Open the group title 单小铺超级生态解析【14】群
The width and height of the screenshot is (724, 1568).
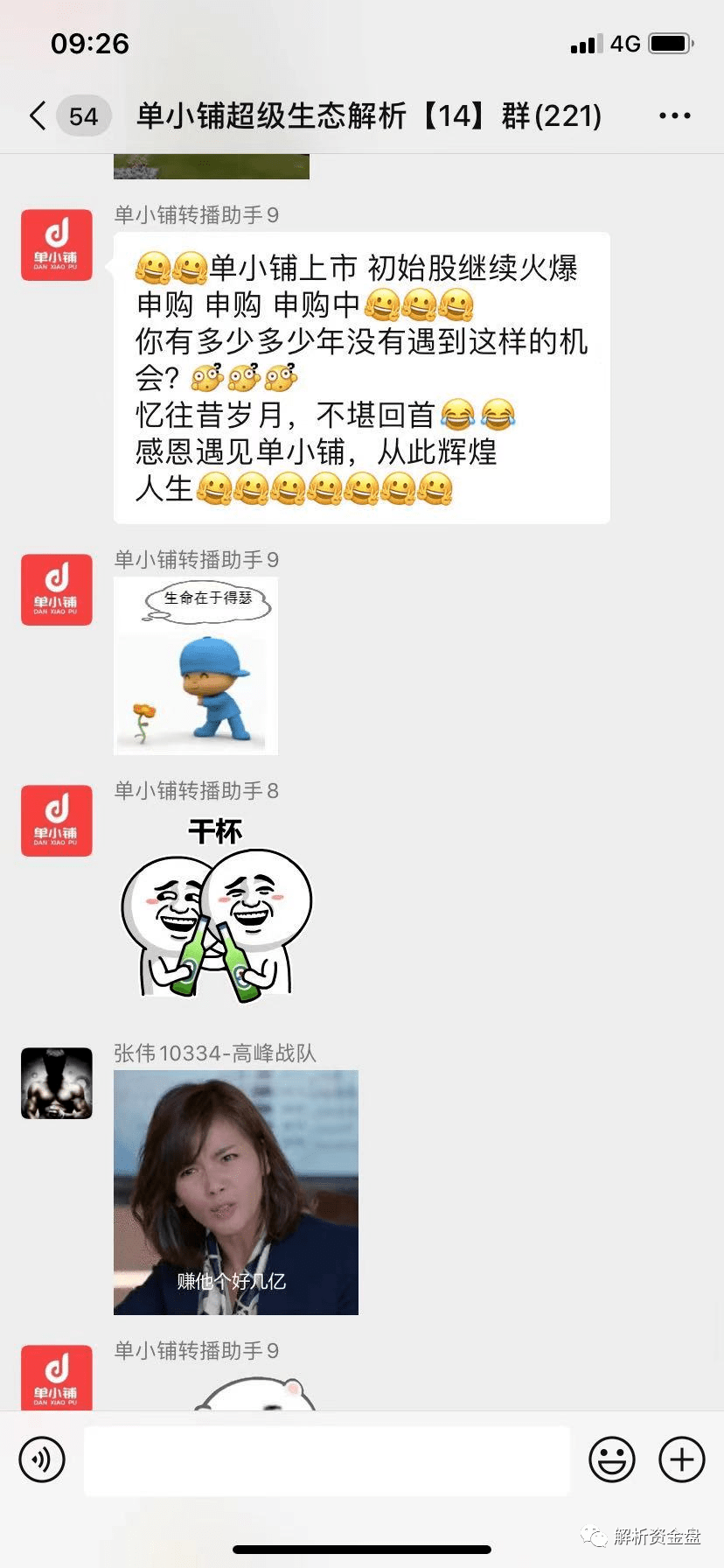367,115
